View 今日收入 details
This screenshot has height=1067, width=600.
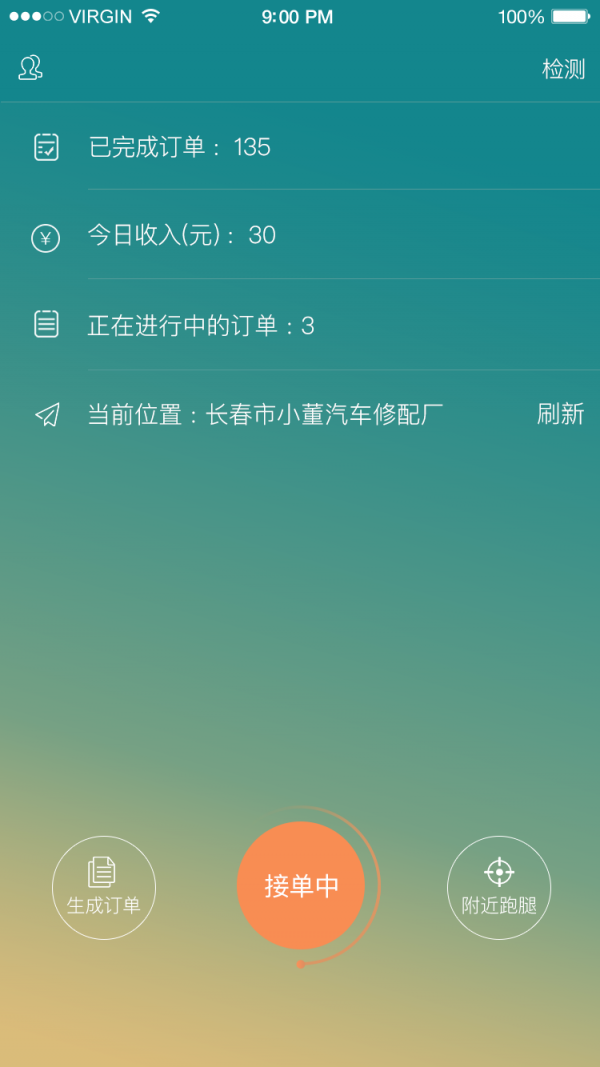pyautogui.click(x=300, y=235)
